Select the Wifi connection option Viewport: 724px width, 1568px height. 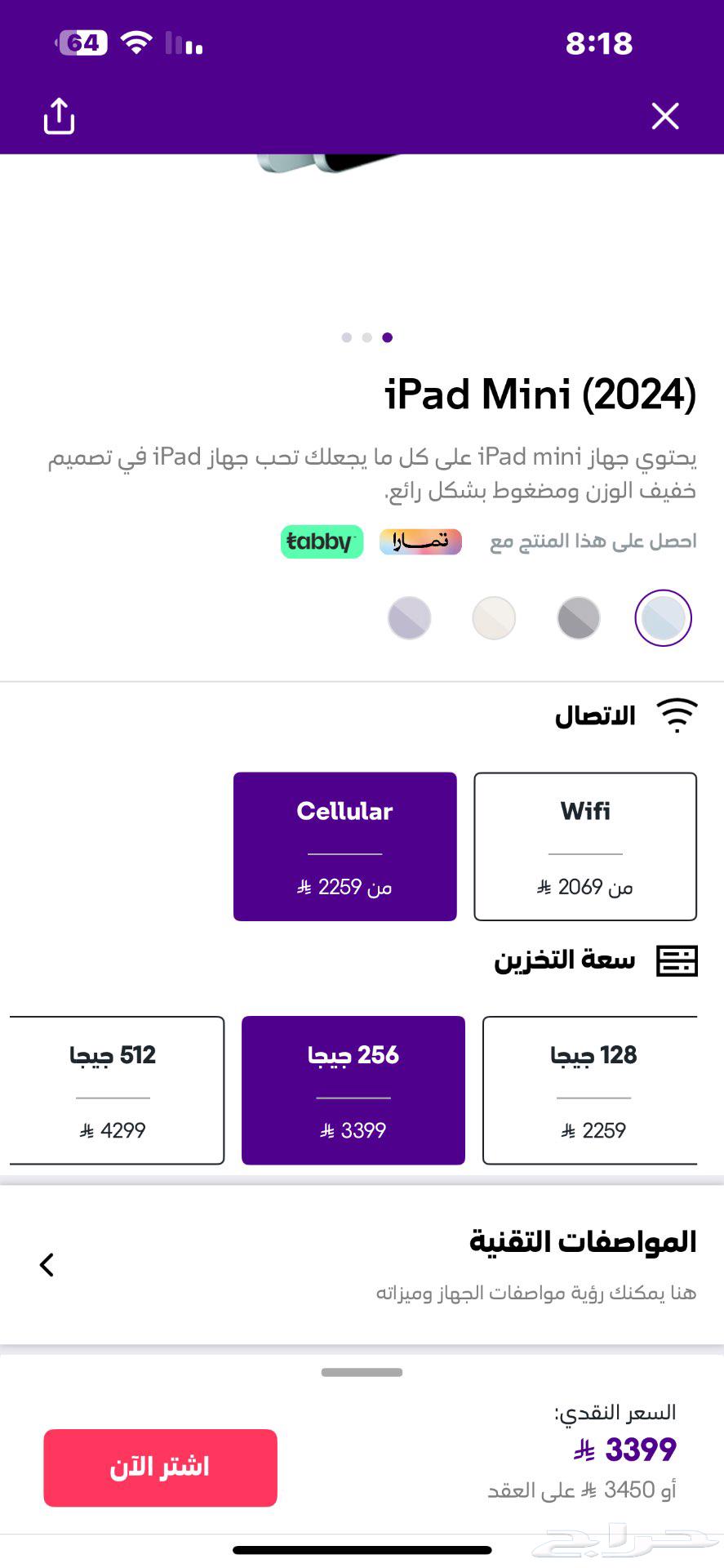pos(584,846)
